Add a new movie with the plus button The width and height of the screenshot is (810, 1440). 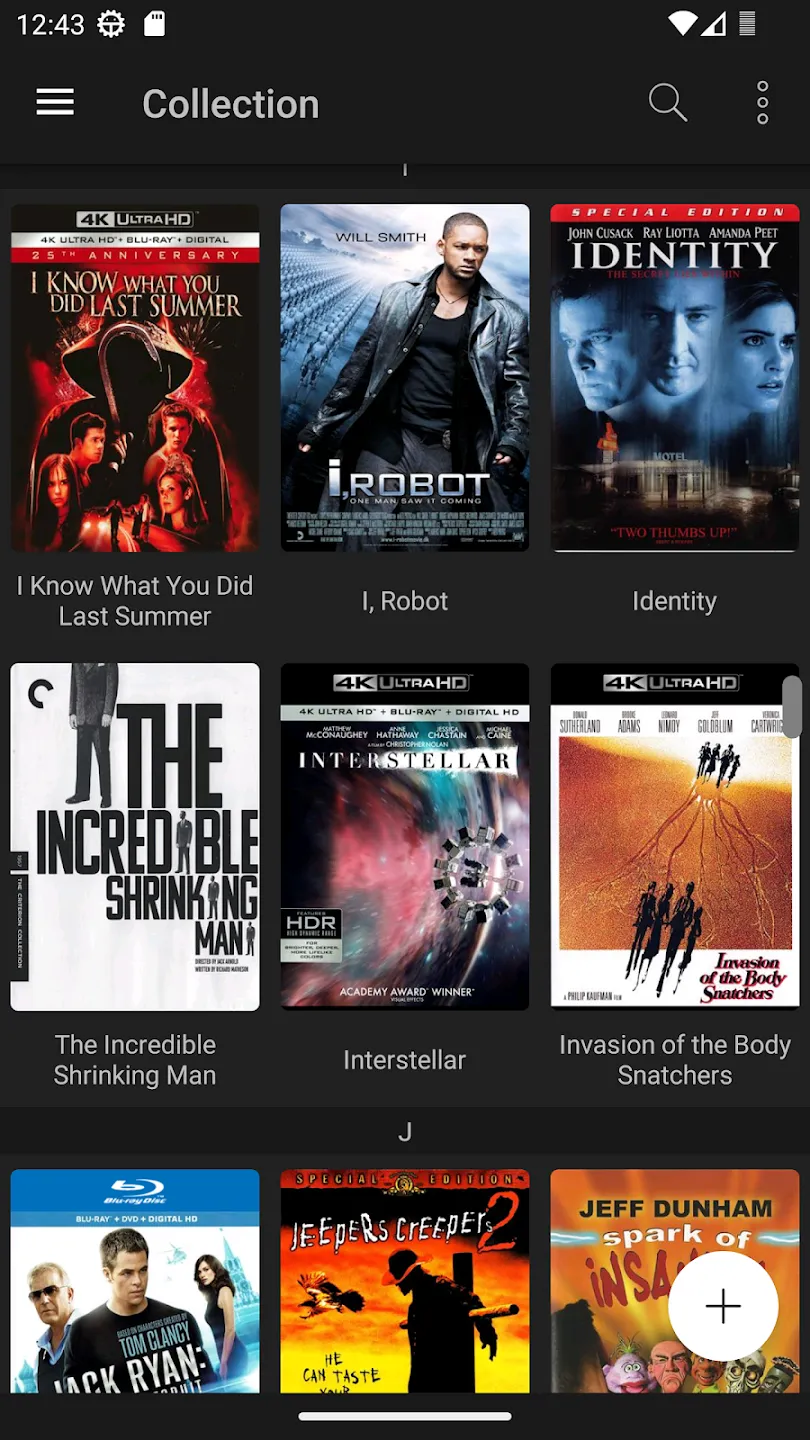(723, 1306)
